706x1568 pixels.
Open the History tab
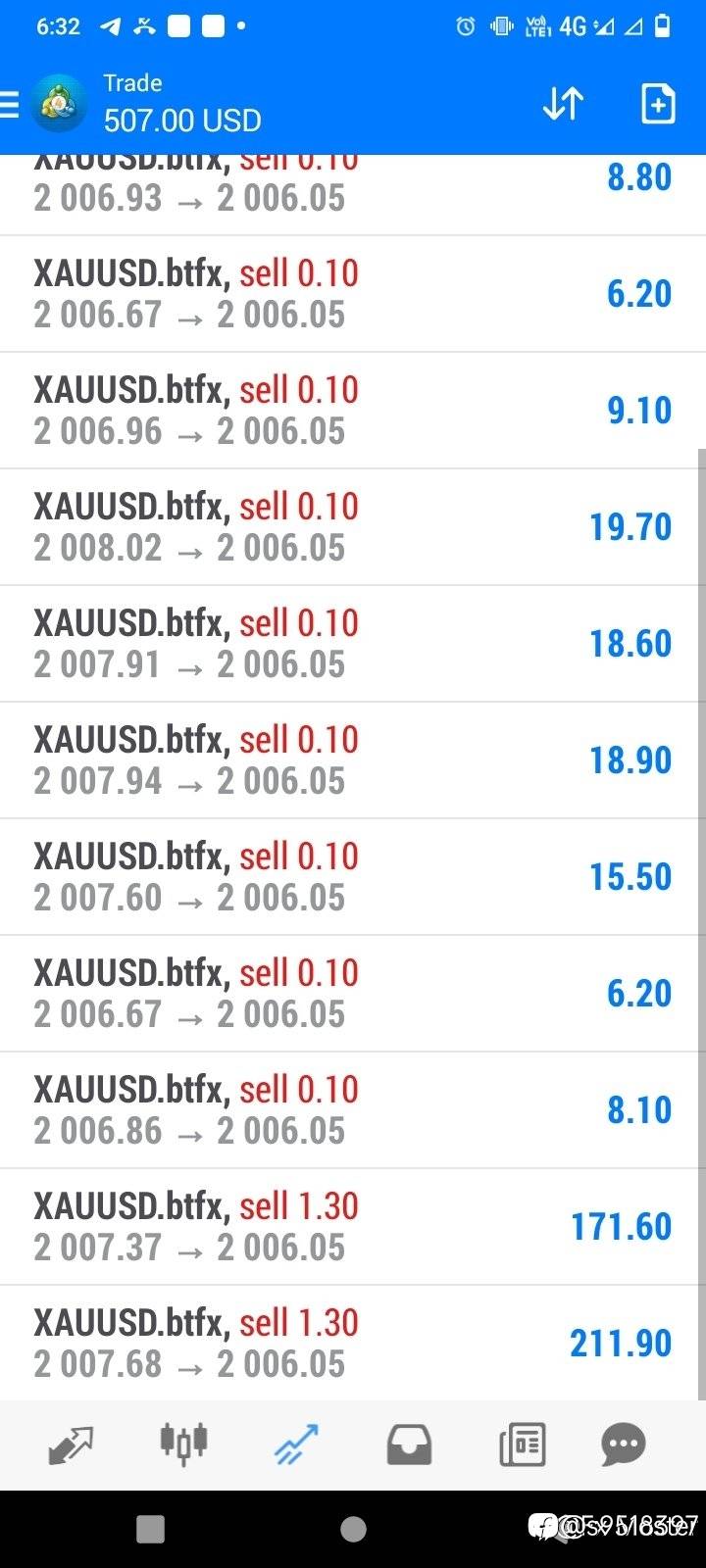409,1445
